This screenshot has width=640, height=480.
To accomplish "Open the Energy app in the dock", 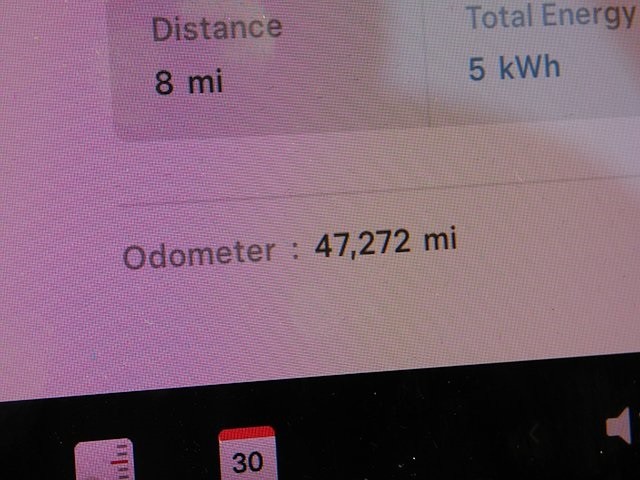I will tap(105, 460).
